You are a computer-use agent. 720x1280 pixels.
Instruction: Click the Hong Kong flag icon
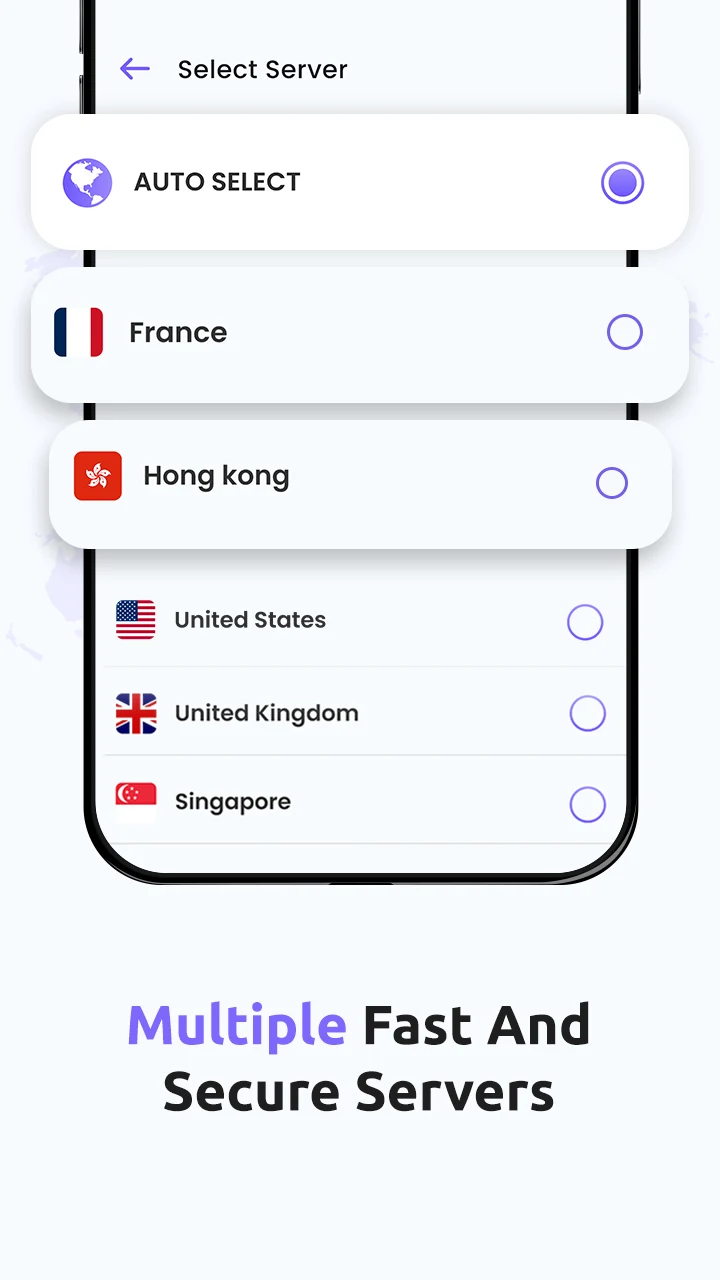coord(97,476)
